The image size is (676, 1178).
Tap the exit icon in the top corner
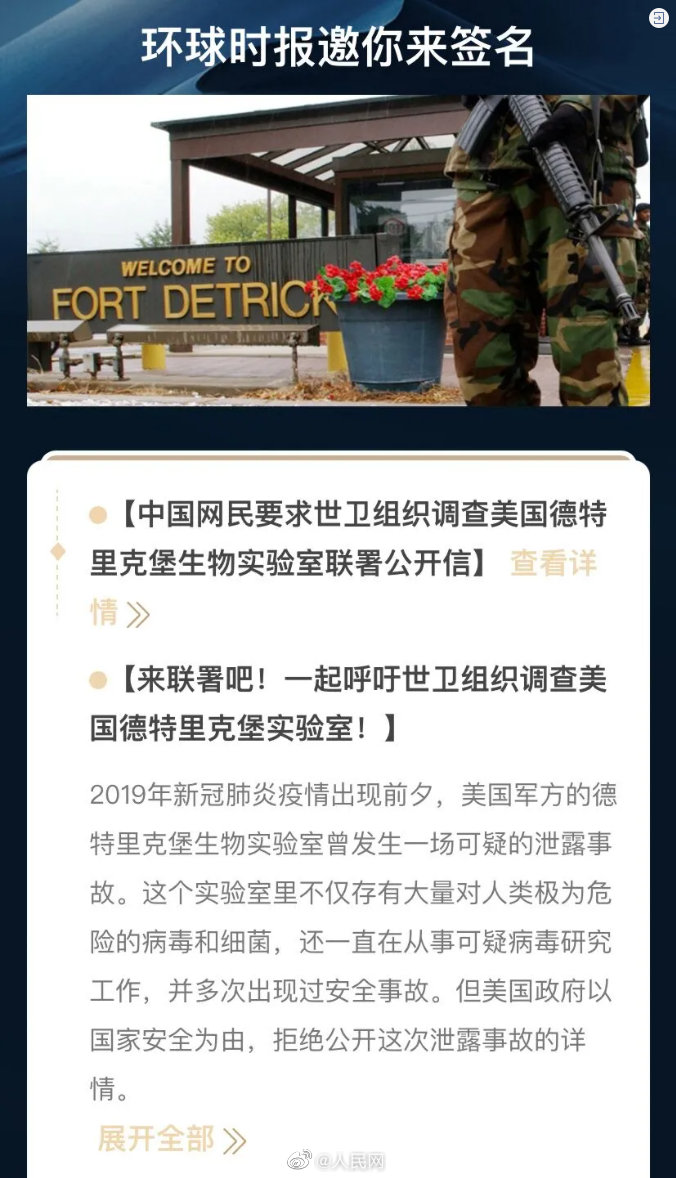[x=658, y=18]
